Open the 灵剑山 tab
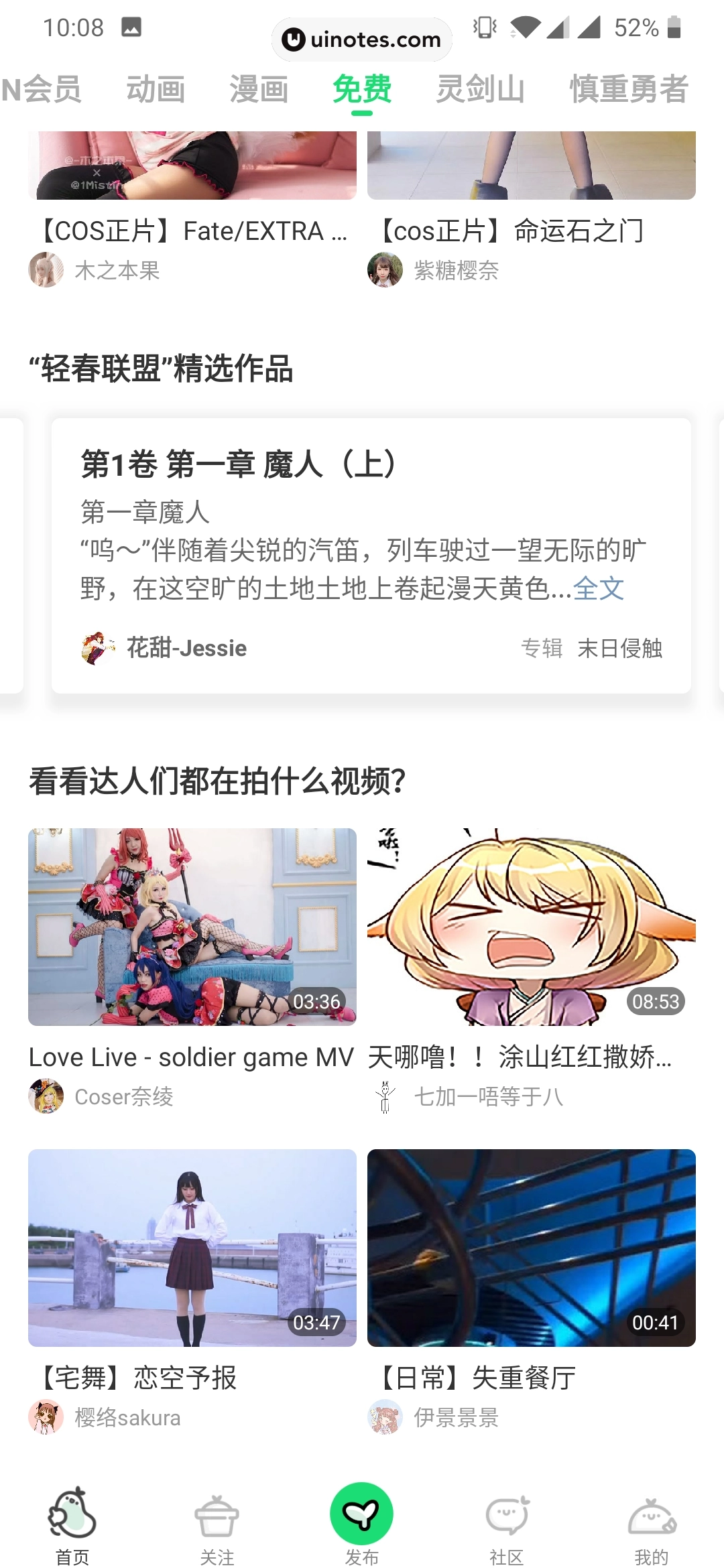 pyautogui.click(x=480, y=89)
